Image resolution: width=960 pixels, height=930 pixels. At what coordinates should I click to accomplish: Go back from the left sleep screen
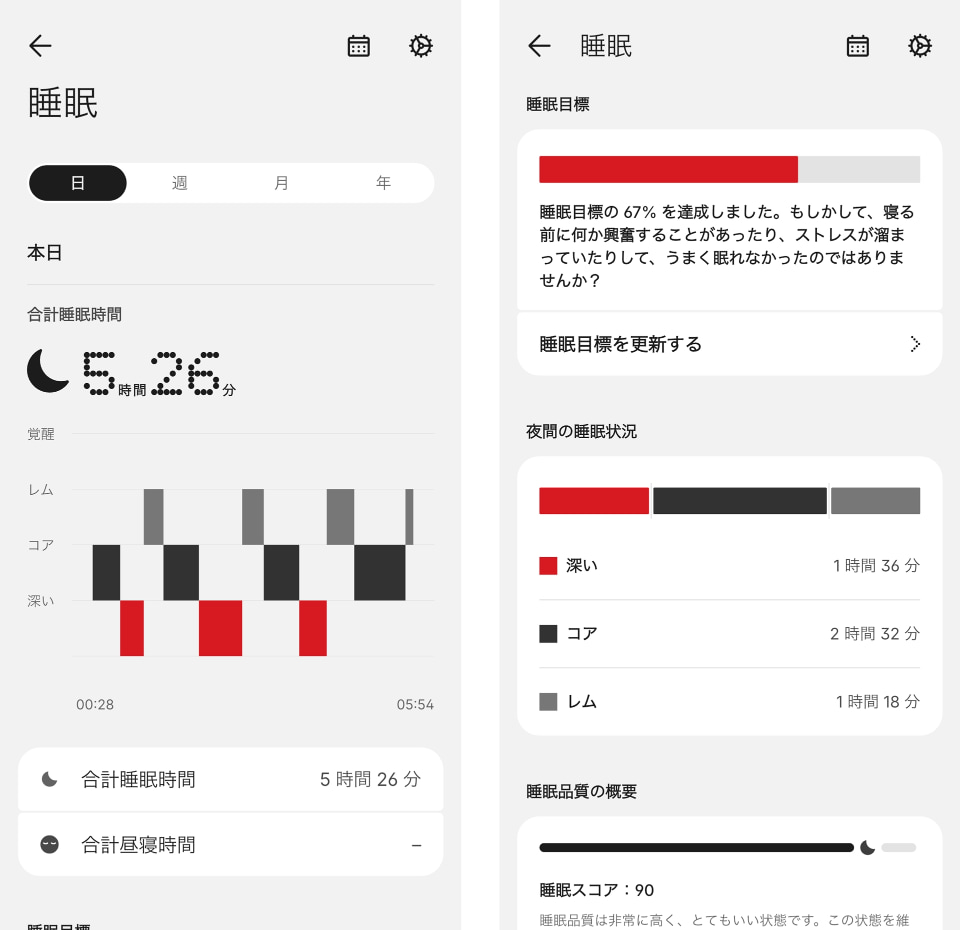40,46
